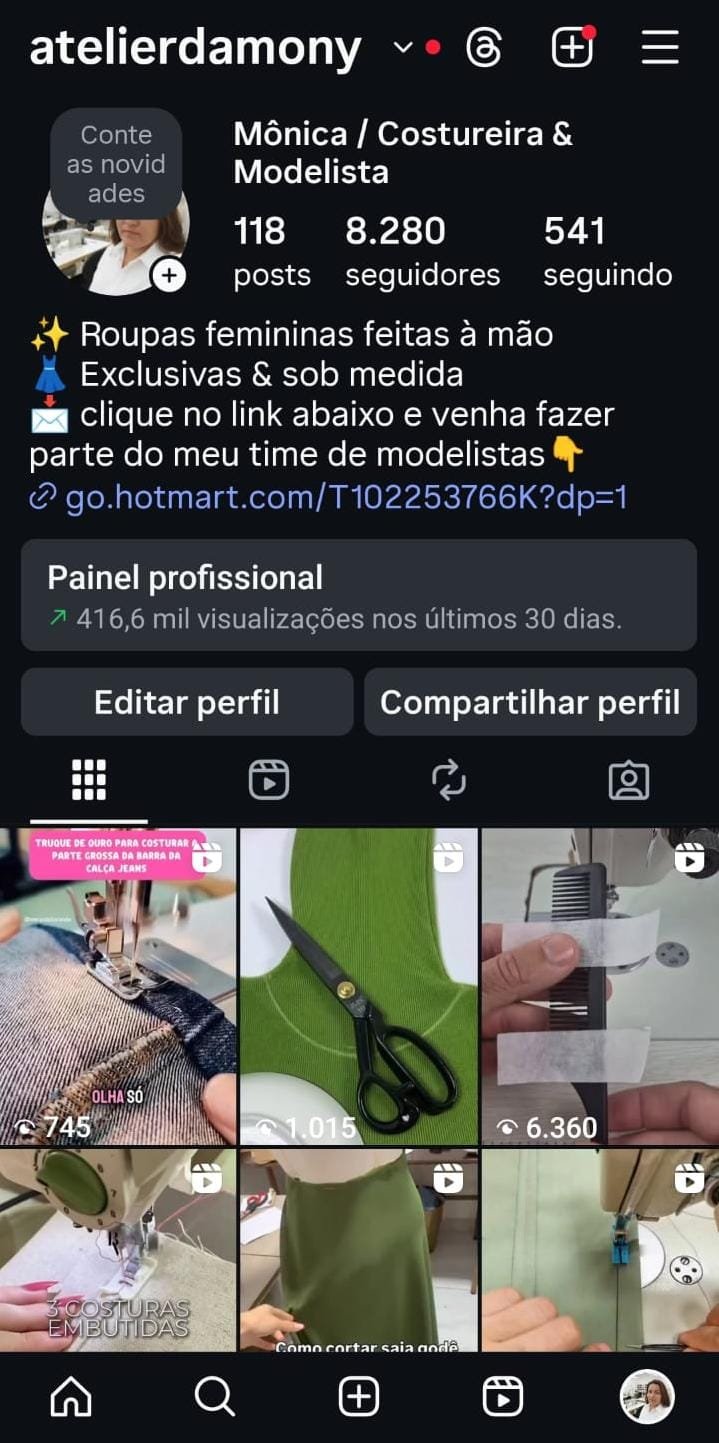The height and width of the screenshot is (1443, 719).
Task: Open the 3 Costuras Embutidas reel
Action: 118,1250
